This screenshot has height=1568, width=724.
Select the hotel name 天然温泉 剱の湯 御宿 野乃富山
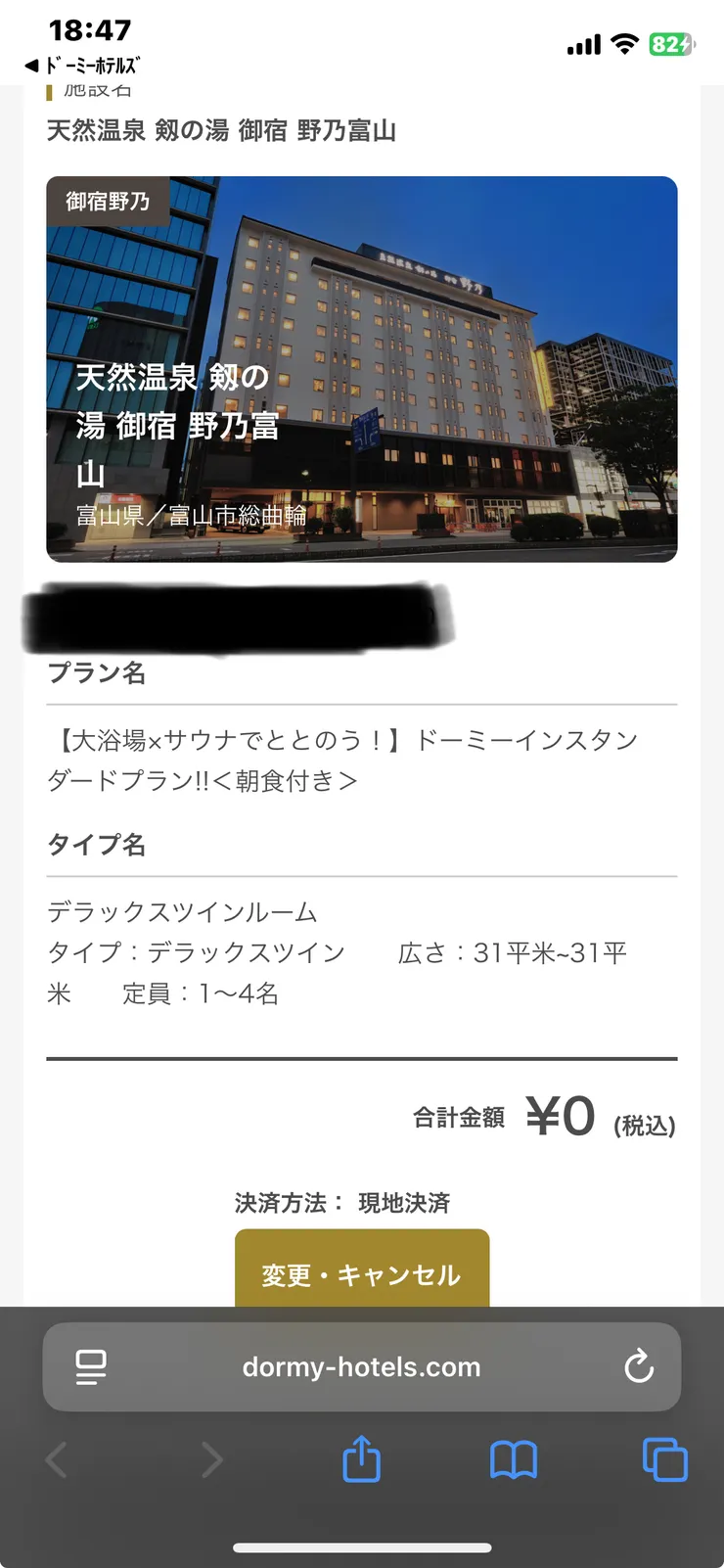222,130
